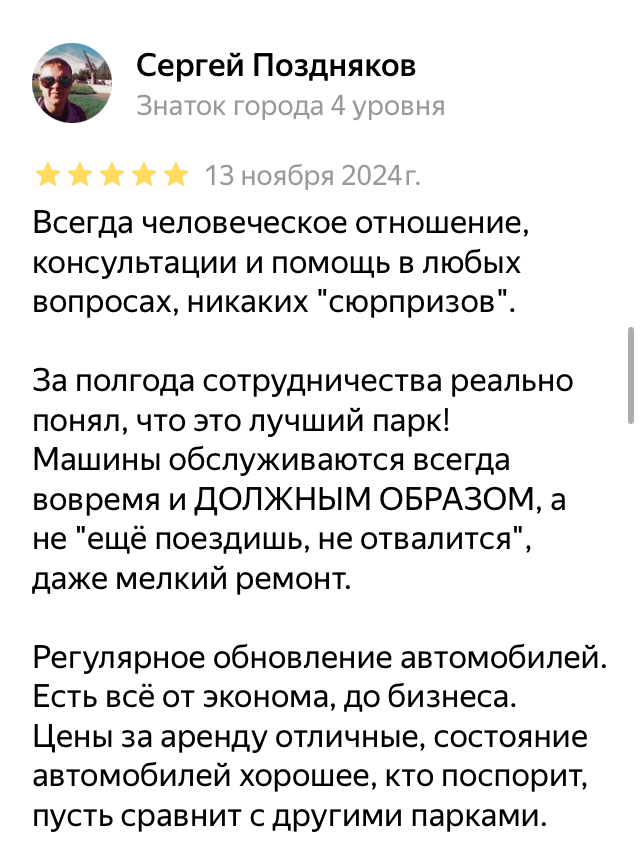The width and height of the screenshot is (640, 859).
Task: Tap the vertical scrollbar handle
Action: tap(631, 375)
